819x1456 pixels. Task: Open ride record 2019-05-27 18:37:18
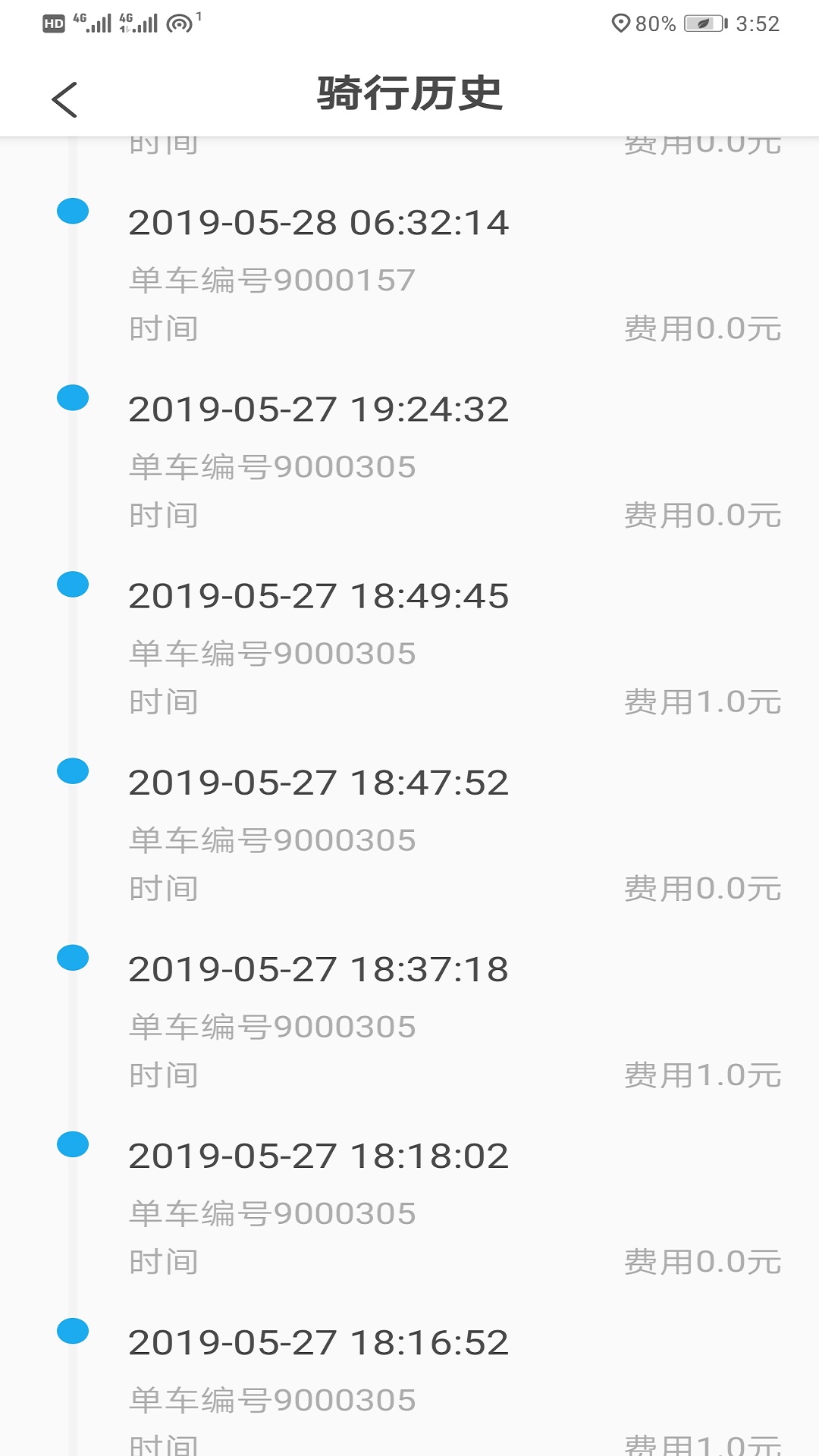click(318, 970)
